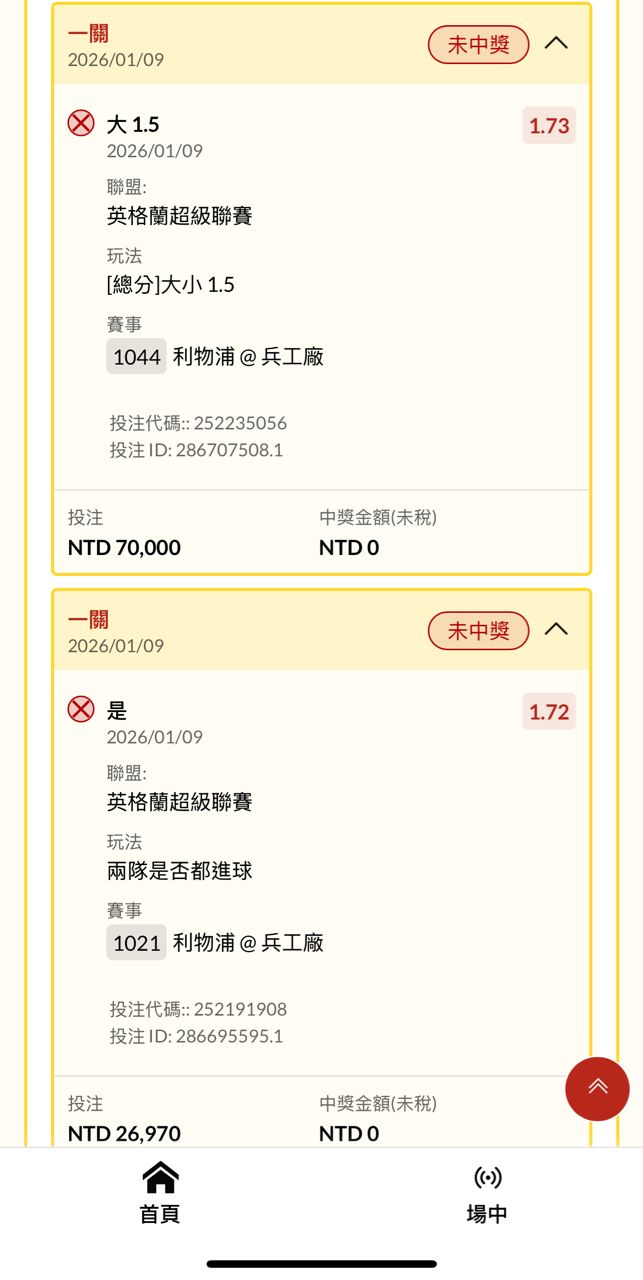Tap the red scroll-to-top button
Screen dimensions: 643x1280
[x=597, y=1088]
